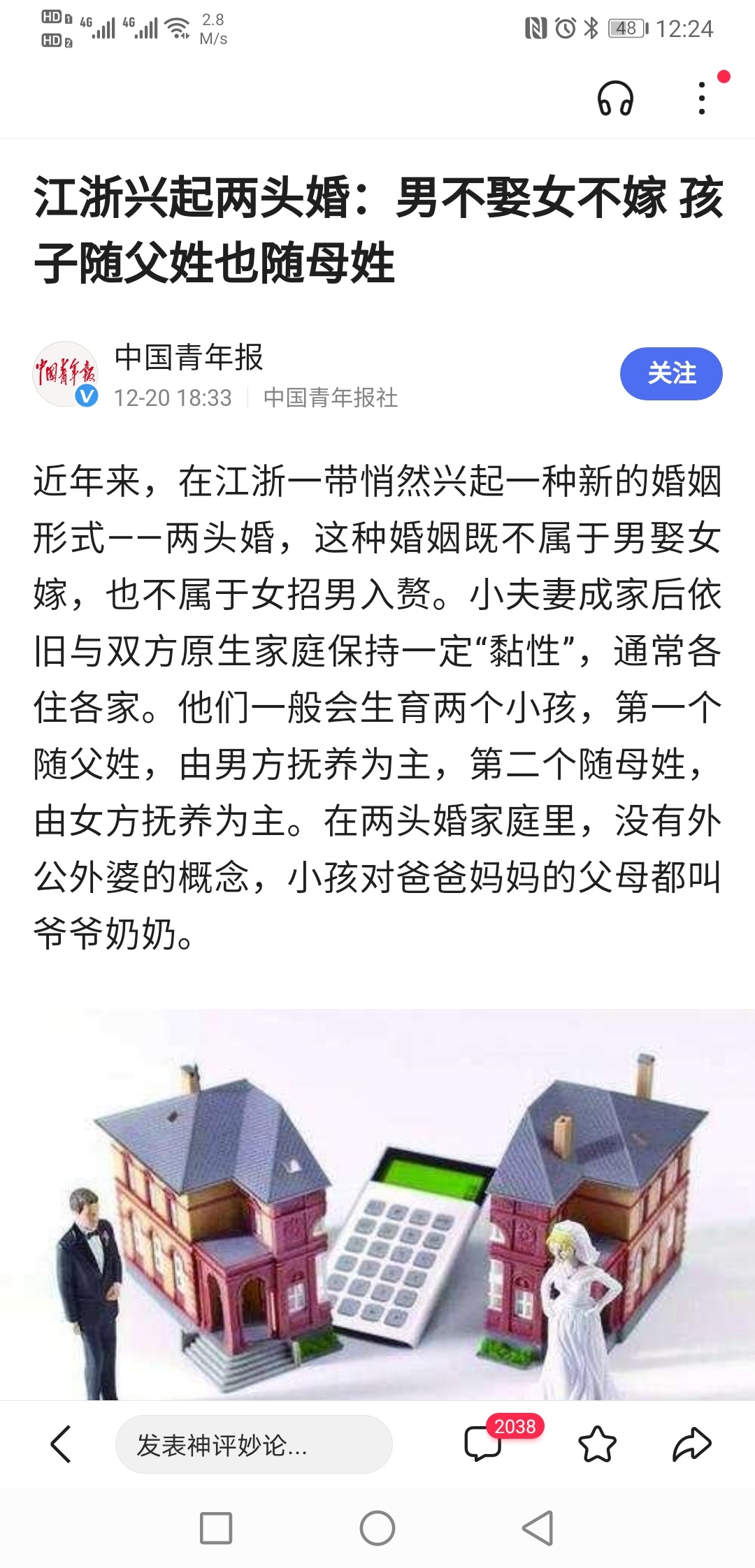The width and height of the screenshot is (755, 1568).
Task: Go to the system home screen
Action: (x=377, y=1528)
